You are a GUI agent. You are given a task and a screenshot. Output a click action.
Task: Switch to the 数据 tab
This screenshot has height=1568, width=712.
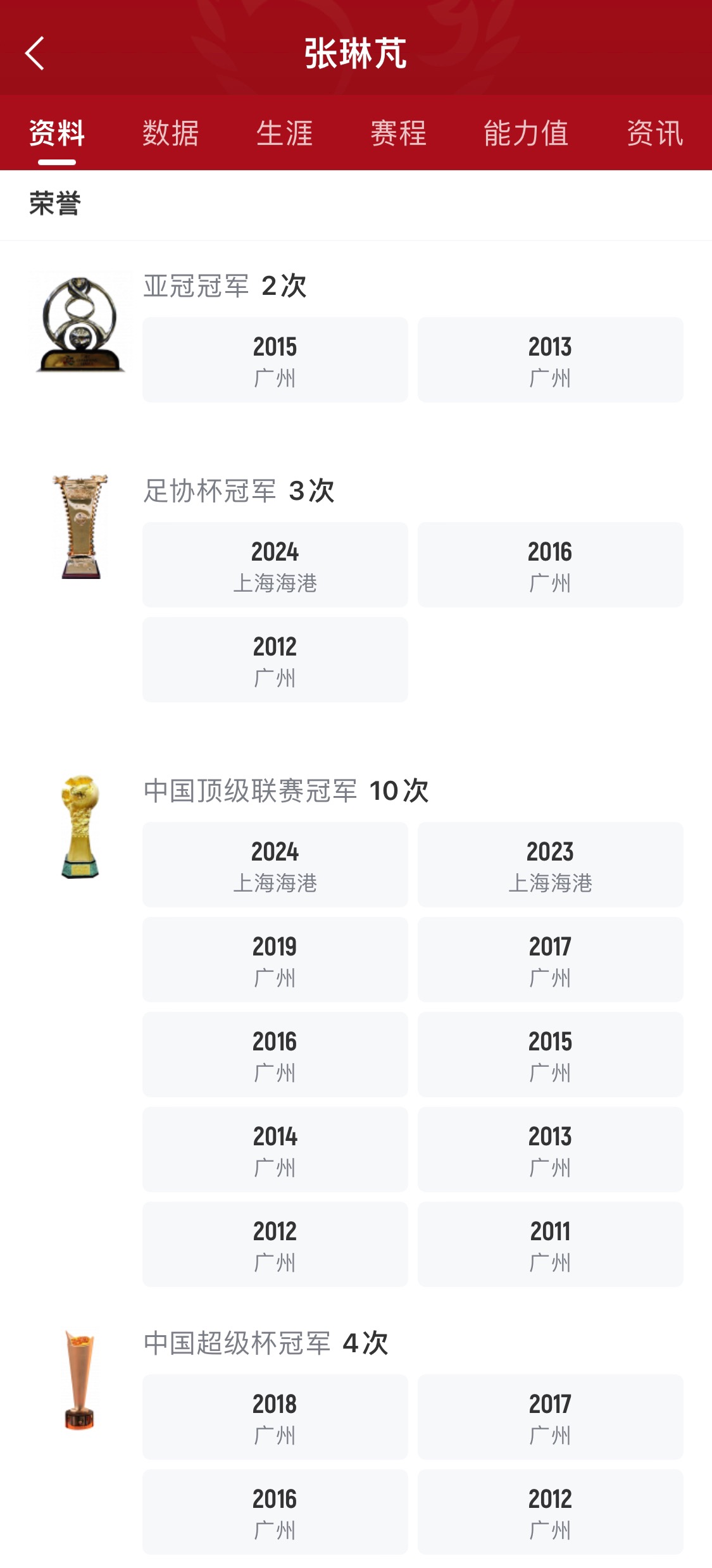pyautogui.click(x=170, y=134)
